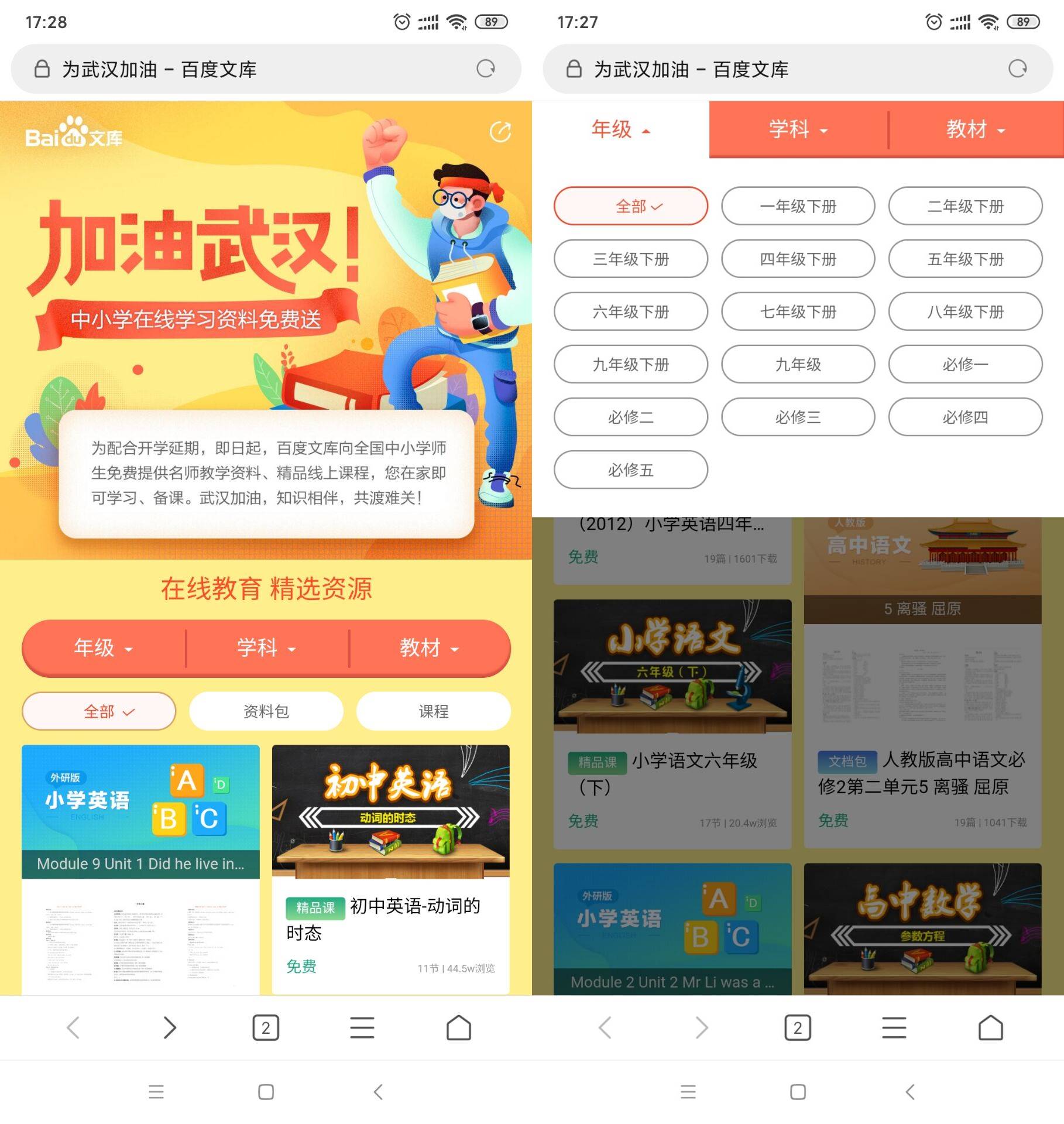Viewport: 1064px width, 1124px height.
Task: Choose 八年级下册 in the grade filter
Action: [x=965, y=311]
